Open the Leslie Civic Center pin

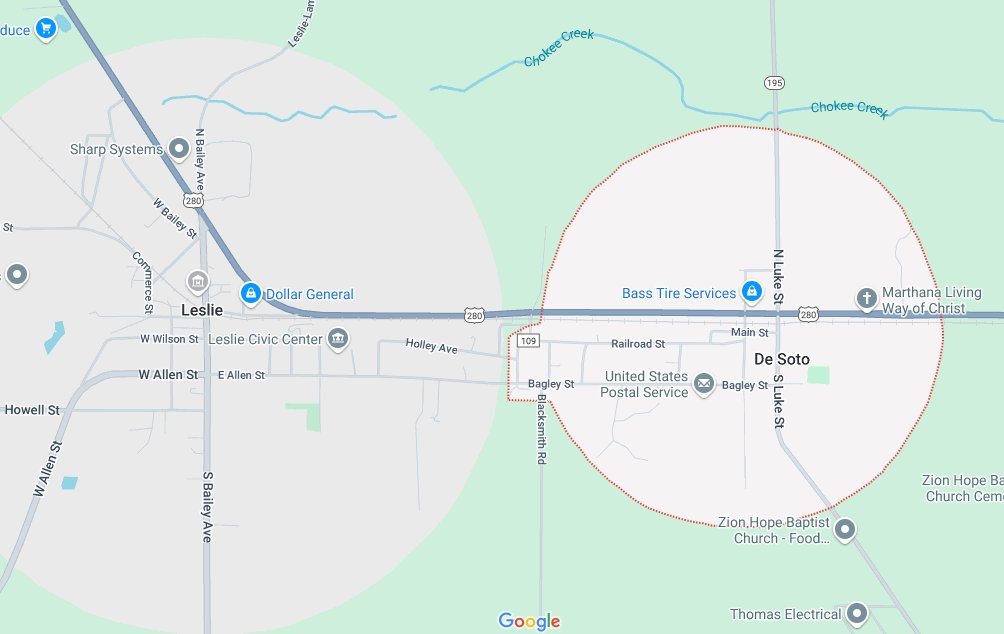click(338, 338)
